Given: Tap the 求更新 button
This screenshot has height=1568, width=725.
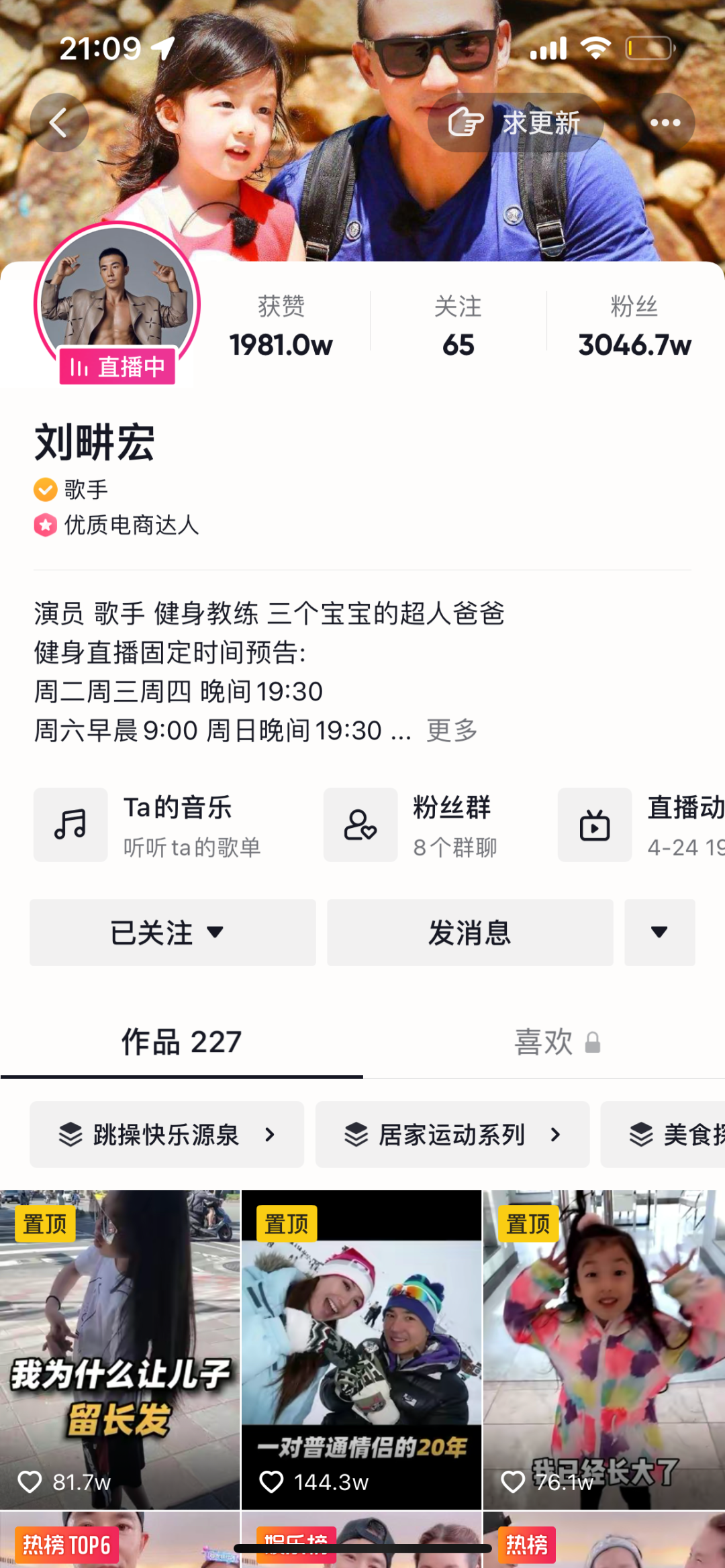Looking at the screenshot, I should [516, 123].
